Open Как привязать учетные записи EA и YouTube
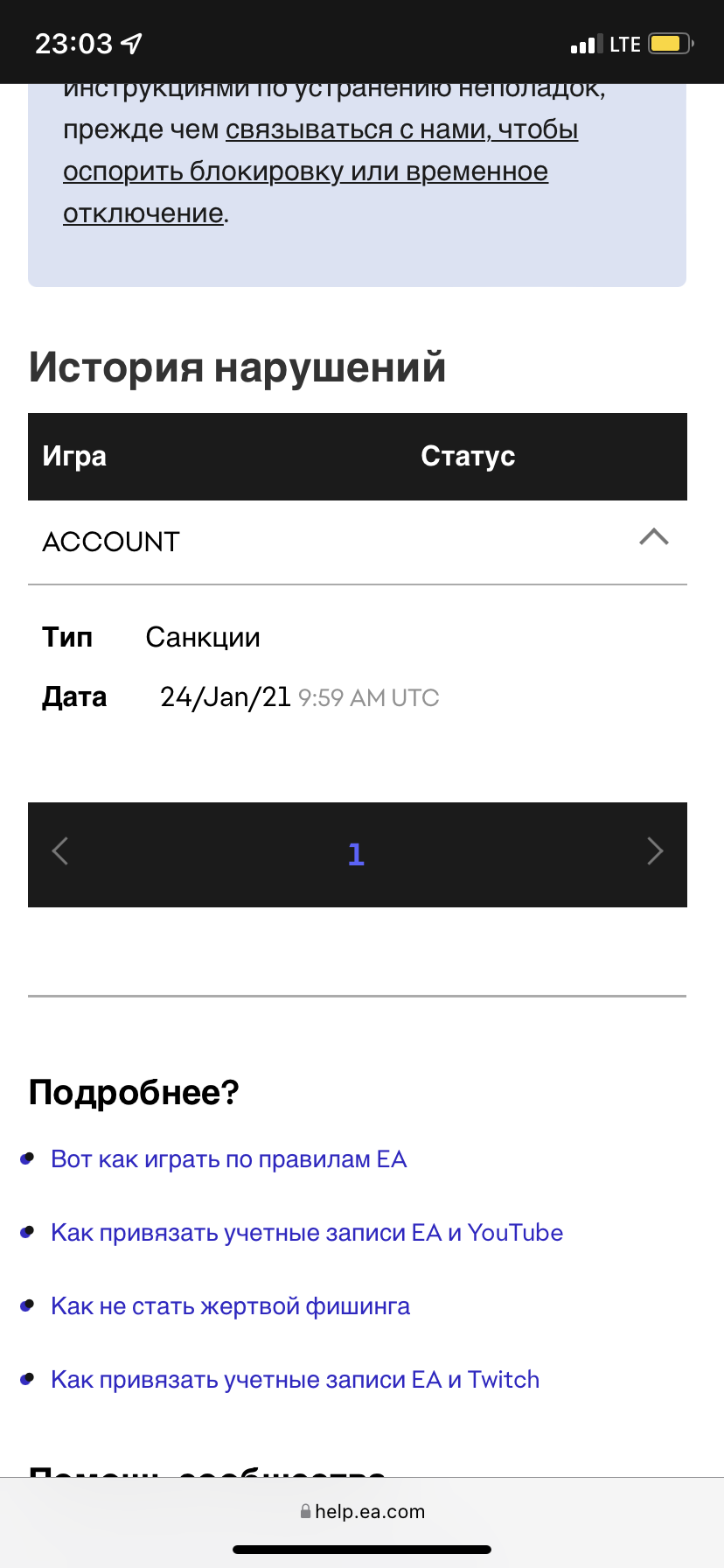The height and width of the screenshot is (1568, 724). point(306,1233)
